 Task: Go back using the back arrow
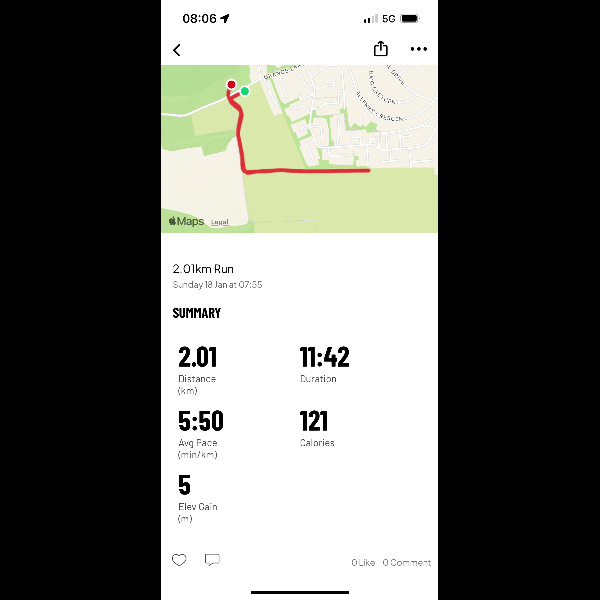177,49
